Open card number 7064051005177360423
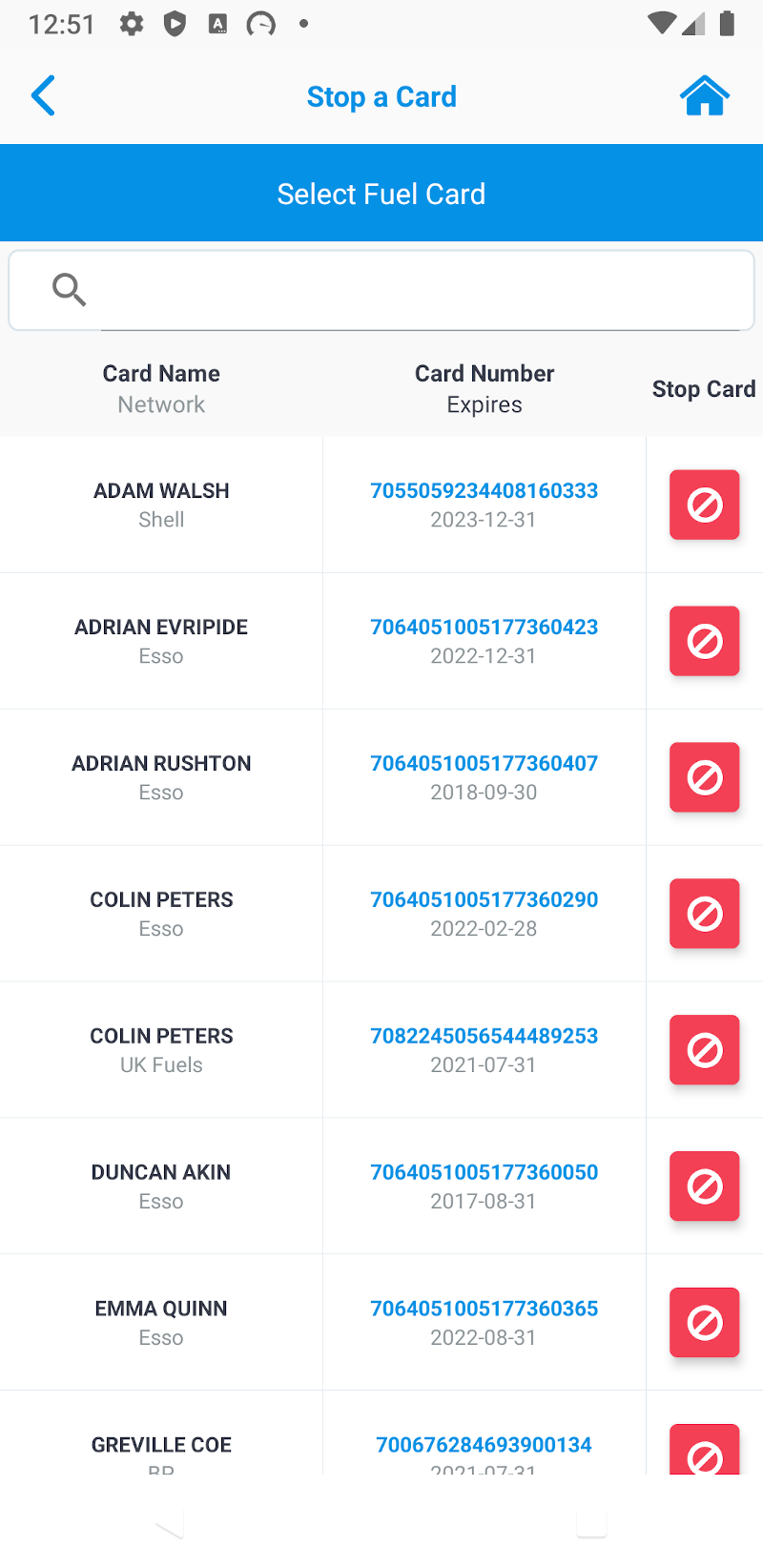Screen dimensions: 763x1568 coord(485,627)
